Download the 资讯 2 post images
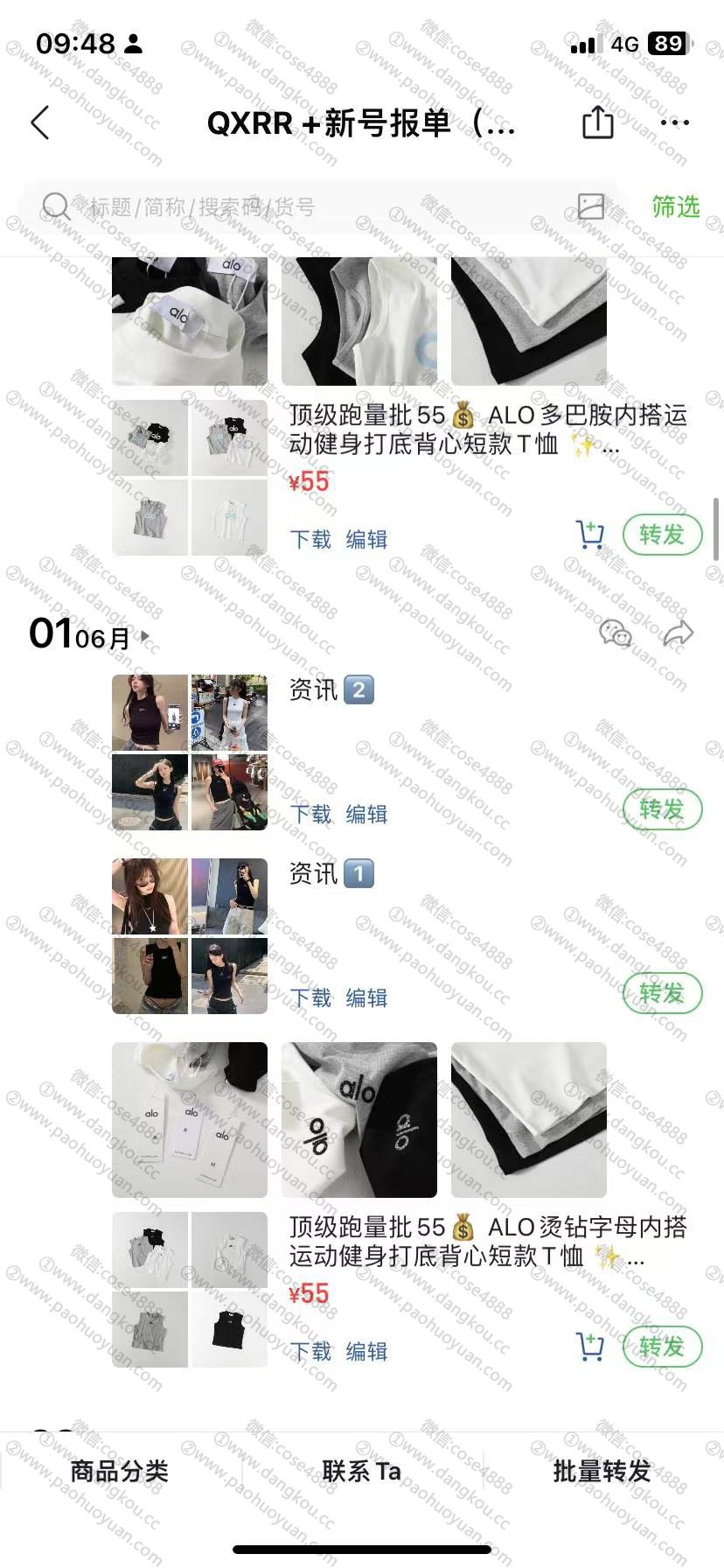The image size is (724, 1568). pos(310,815)
